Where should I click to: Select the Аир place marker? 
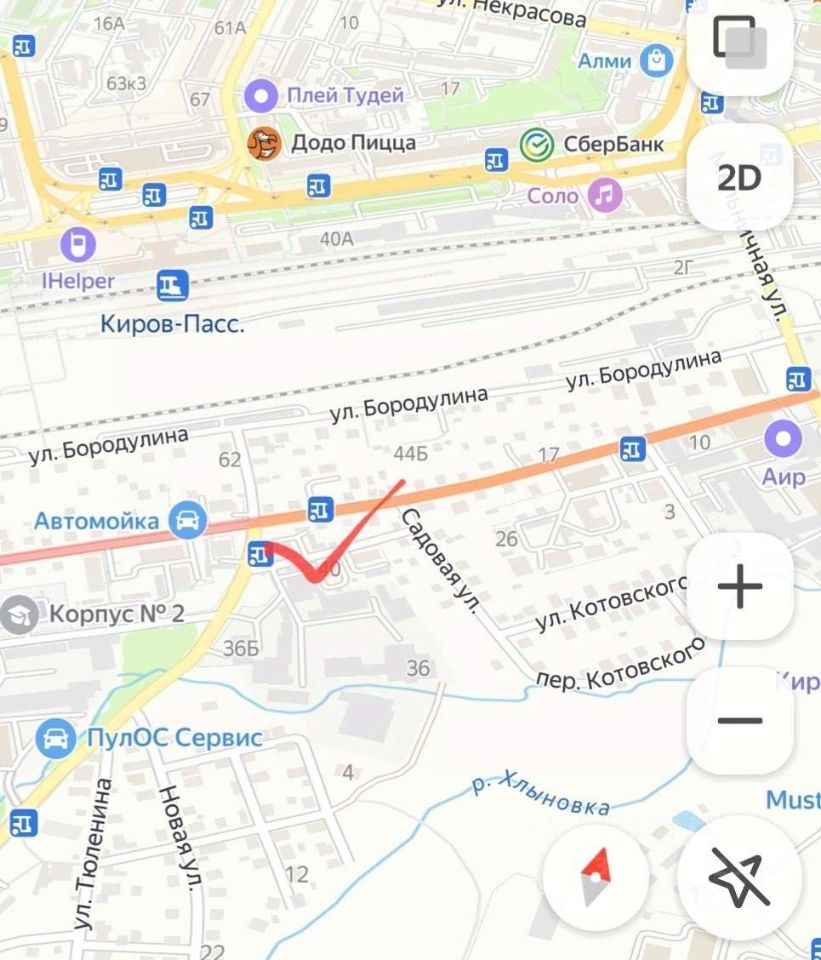783,438
